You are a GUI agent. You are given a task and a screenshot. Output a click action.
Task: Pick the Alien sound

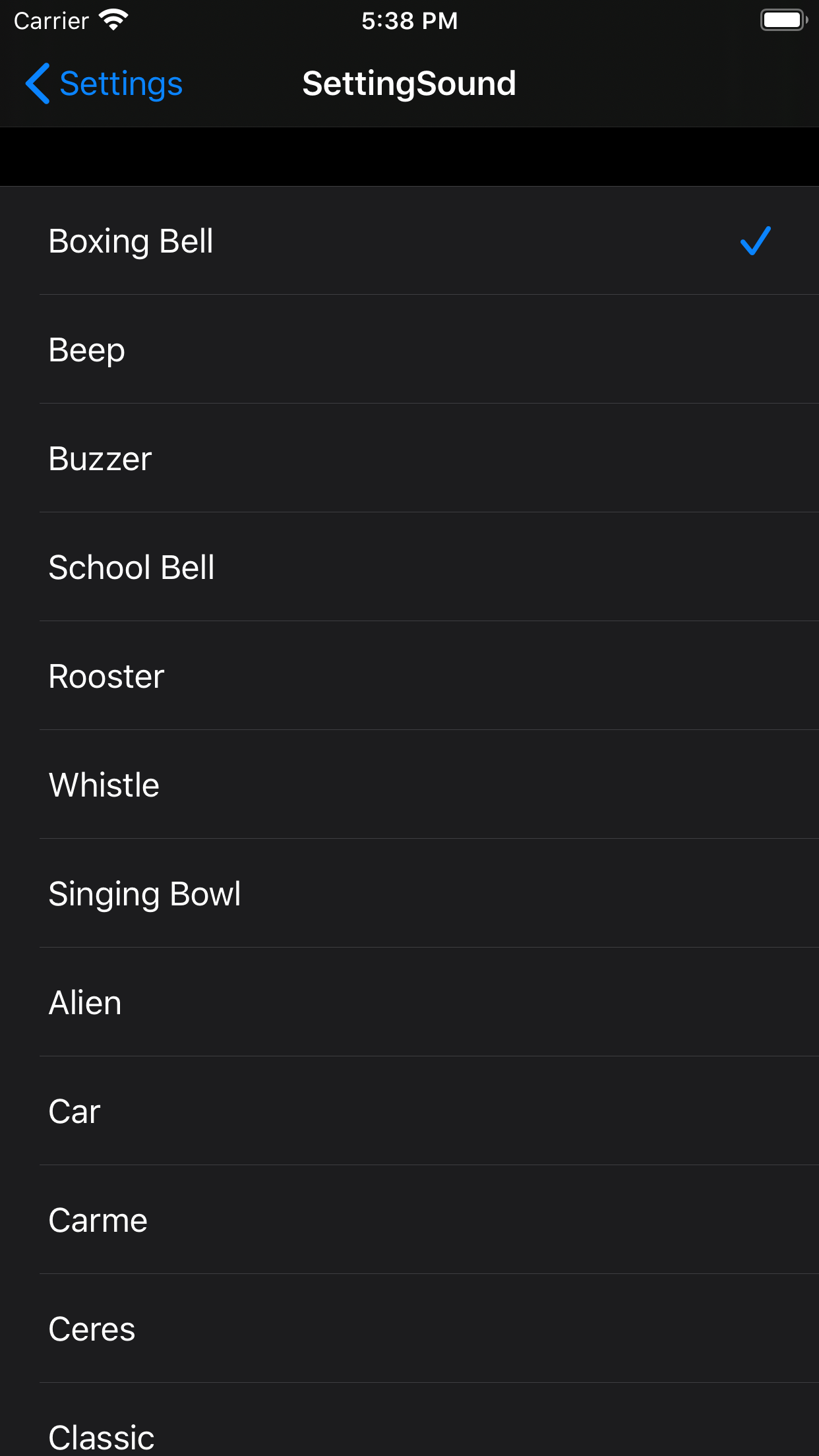409,1002
